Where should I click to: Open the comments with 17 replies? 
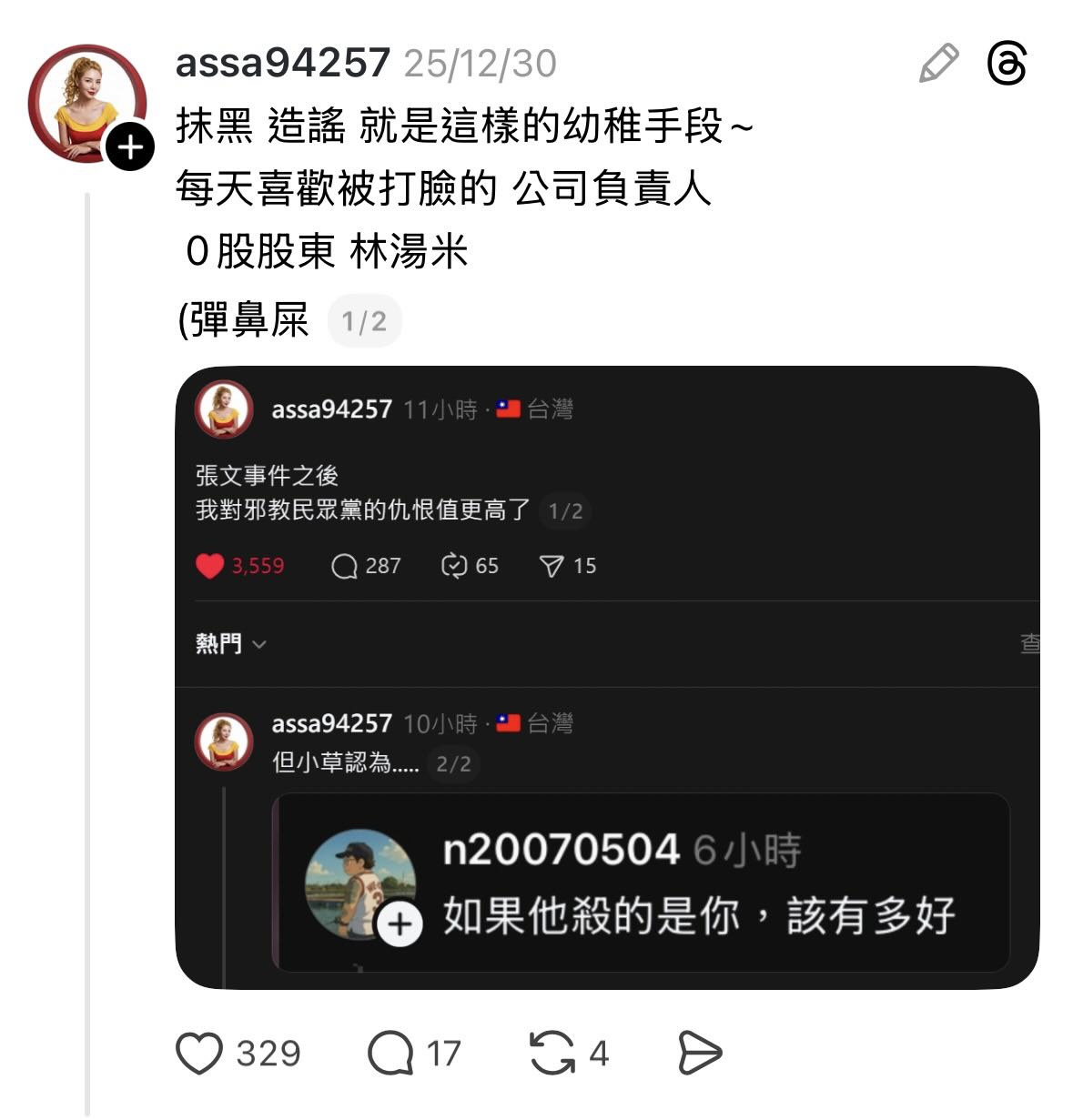click(x=391, y=1054)
